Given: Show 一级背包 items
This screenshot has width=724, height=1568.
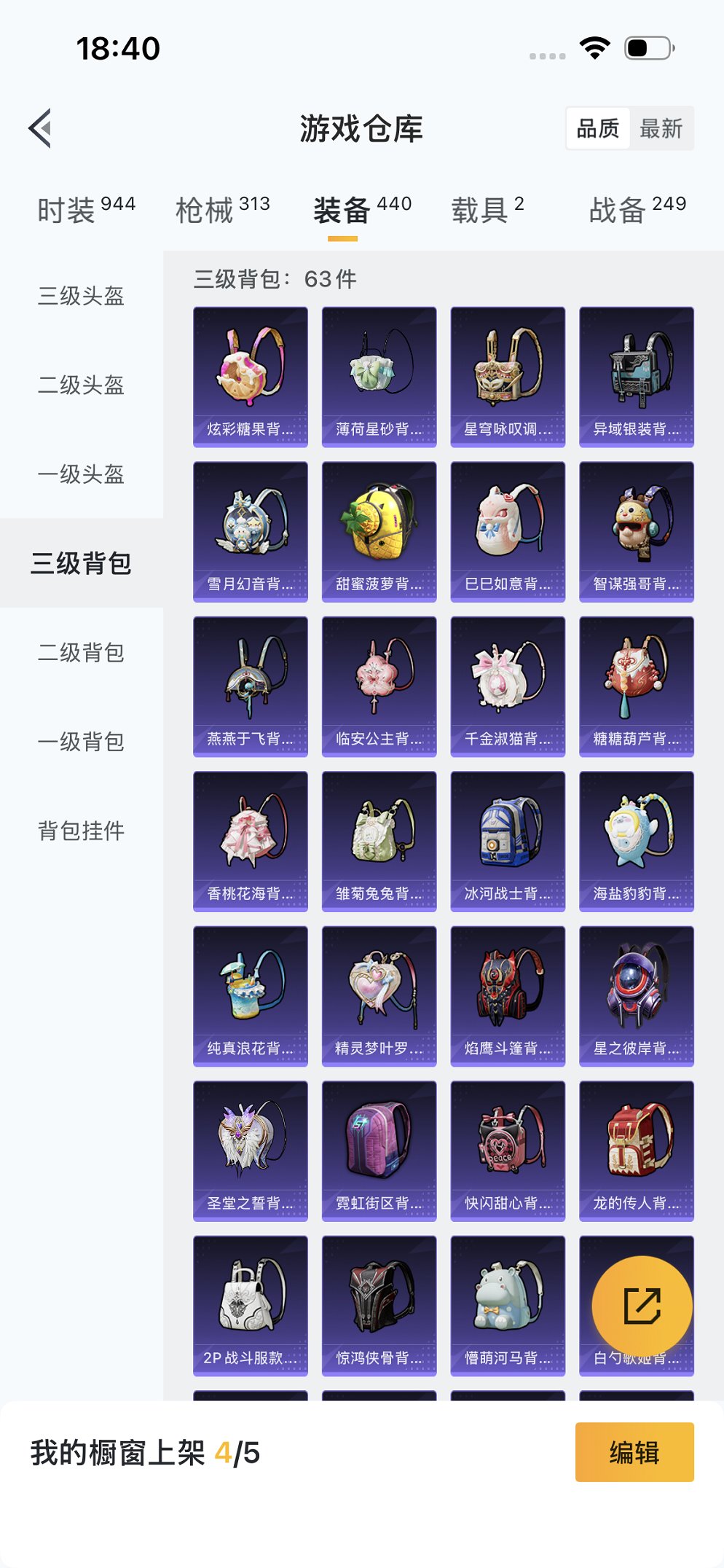Looking at the screenshot, I should (81, 742).
